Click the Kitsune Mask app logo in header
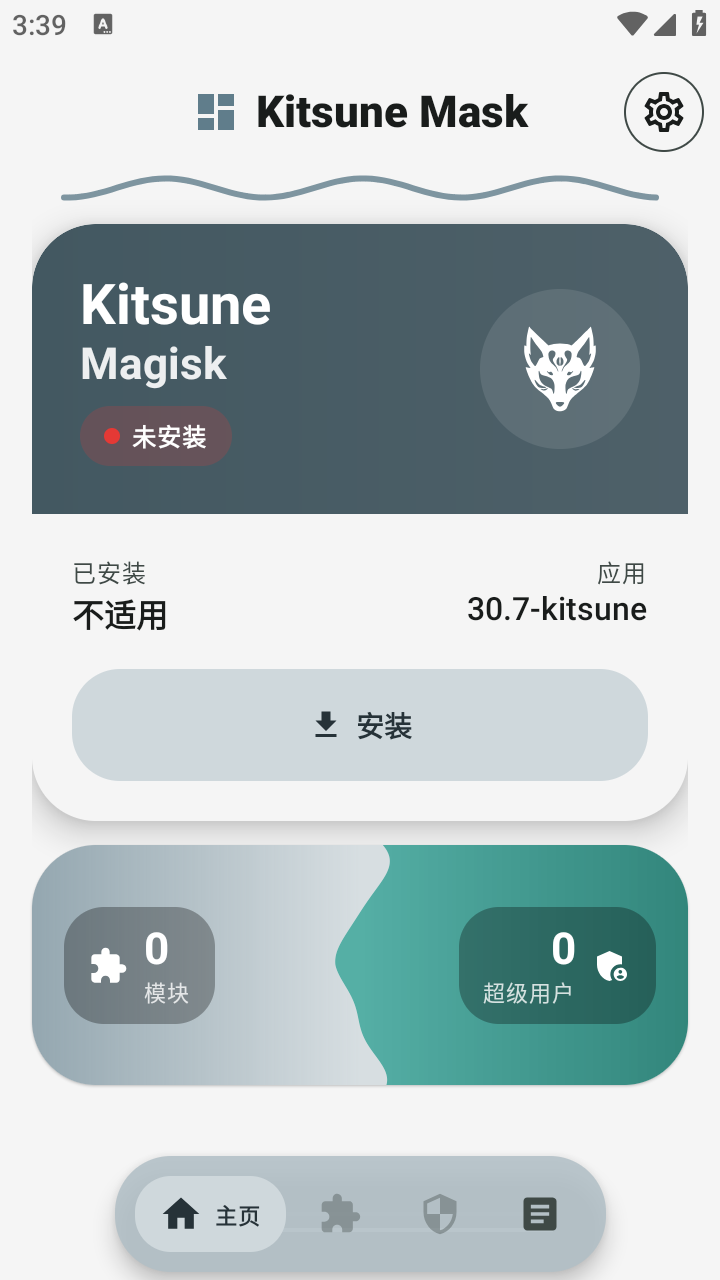720x1280 pixels. [x=216, y=109]
